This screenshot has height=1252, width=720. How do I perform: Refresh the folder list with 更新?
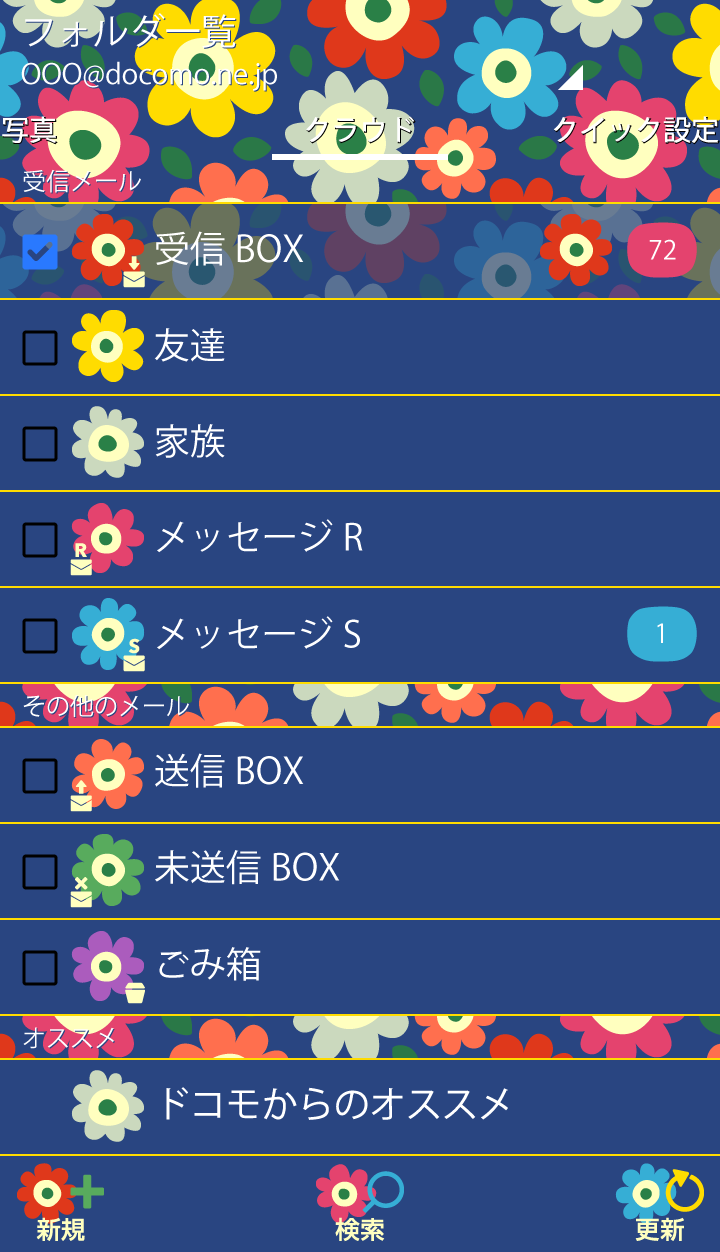(660, 1203)
